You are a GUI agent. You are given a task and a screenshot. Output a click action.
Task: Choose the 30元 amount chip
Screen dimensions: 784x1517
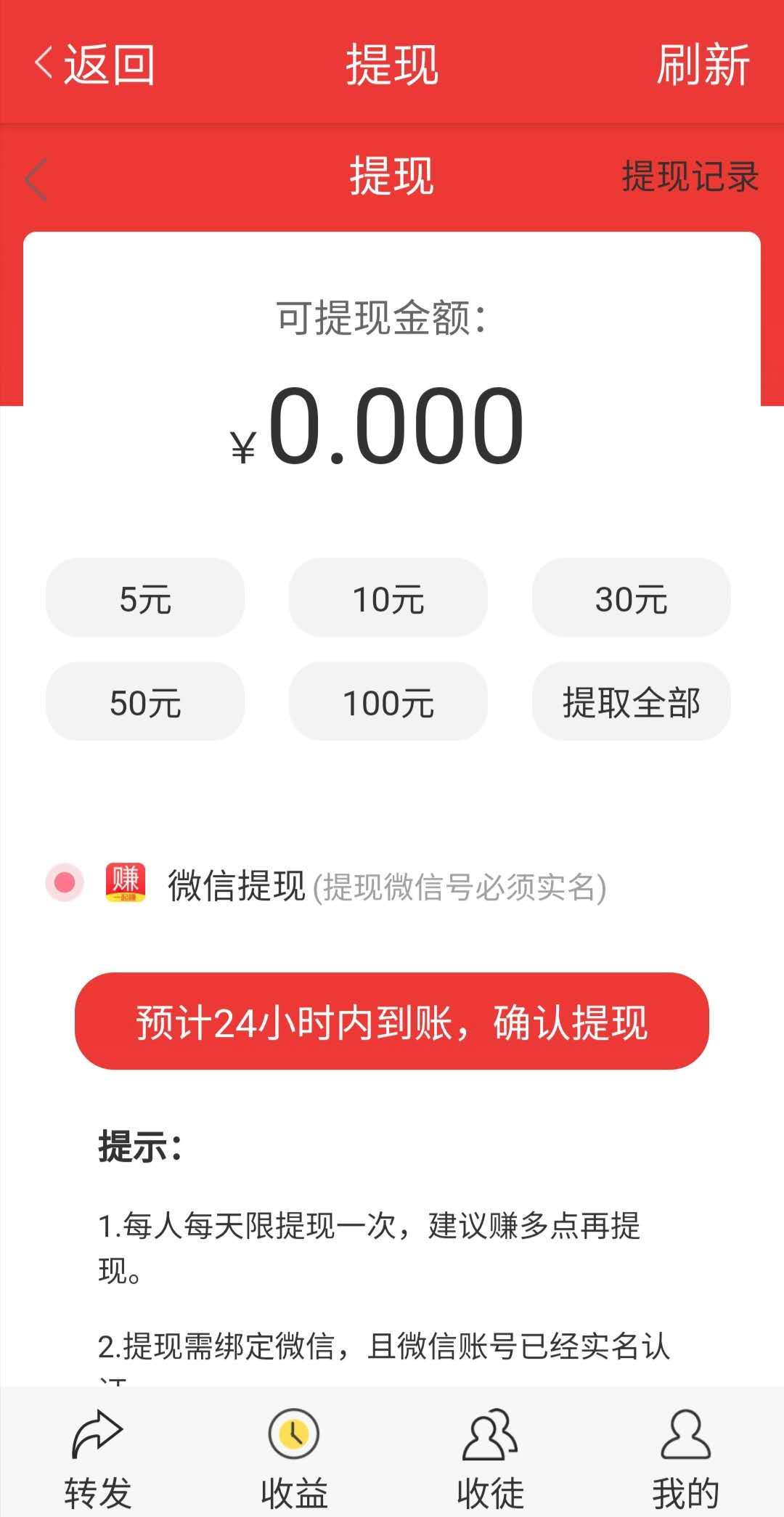click(x=632, y=598)
